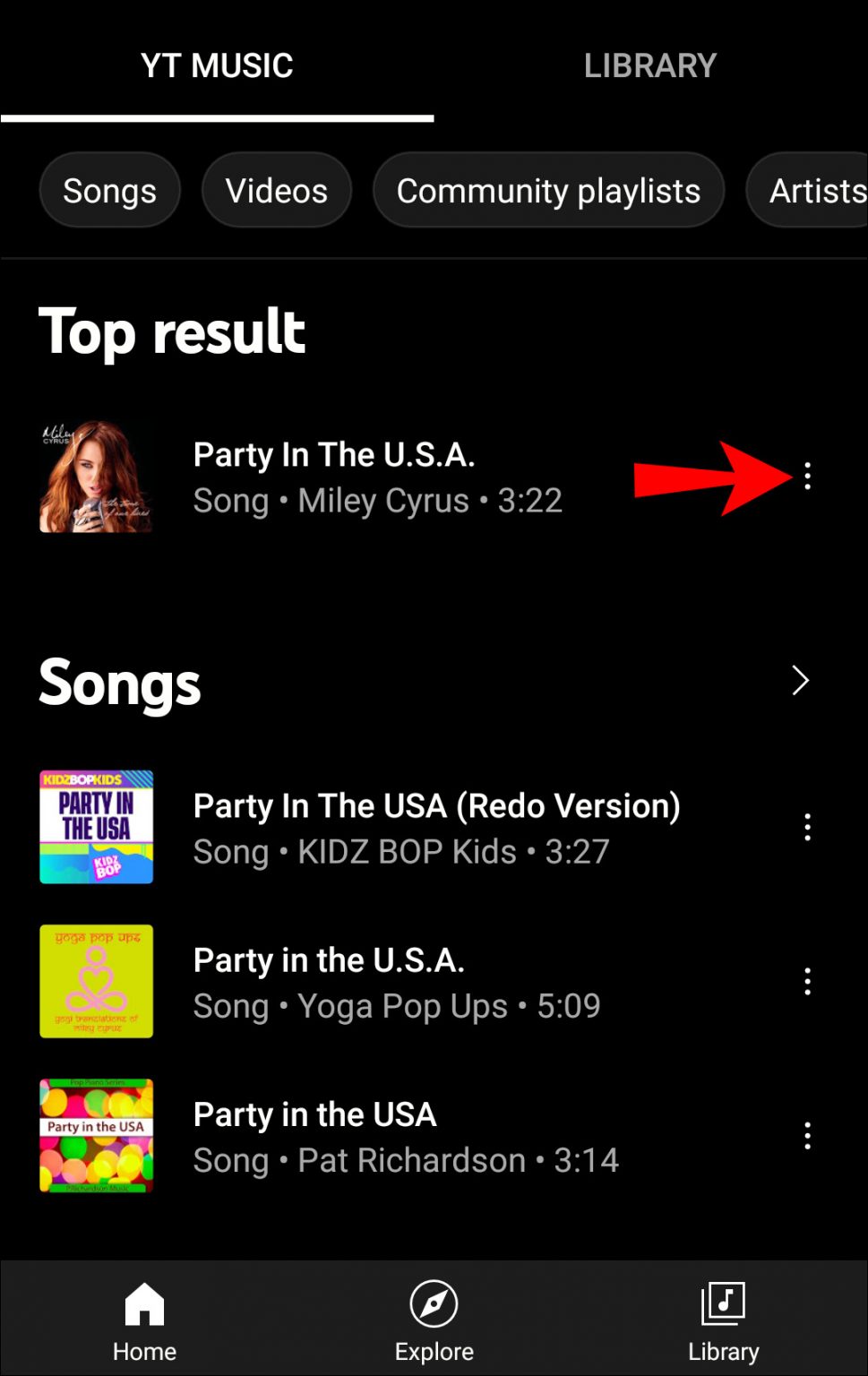This screenshot has width=868, height=1376.
Task: Open options menu for Pat Richardson song
Action: pyautogui.click(x=807, y=1136)
